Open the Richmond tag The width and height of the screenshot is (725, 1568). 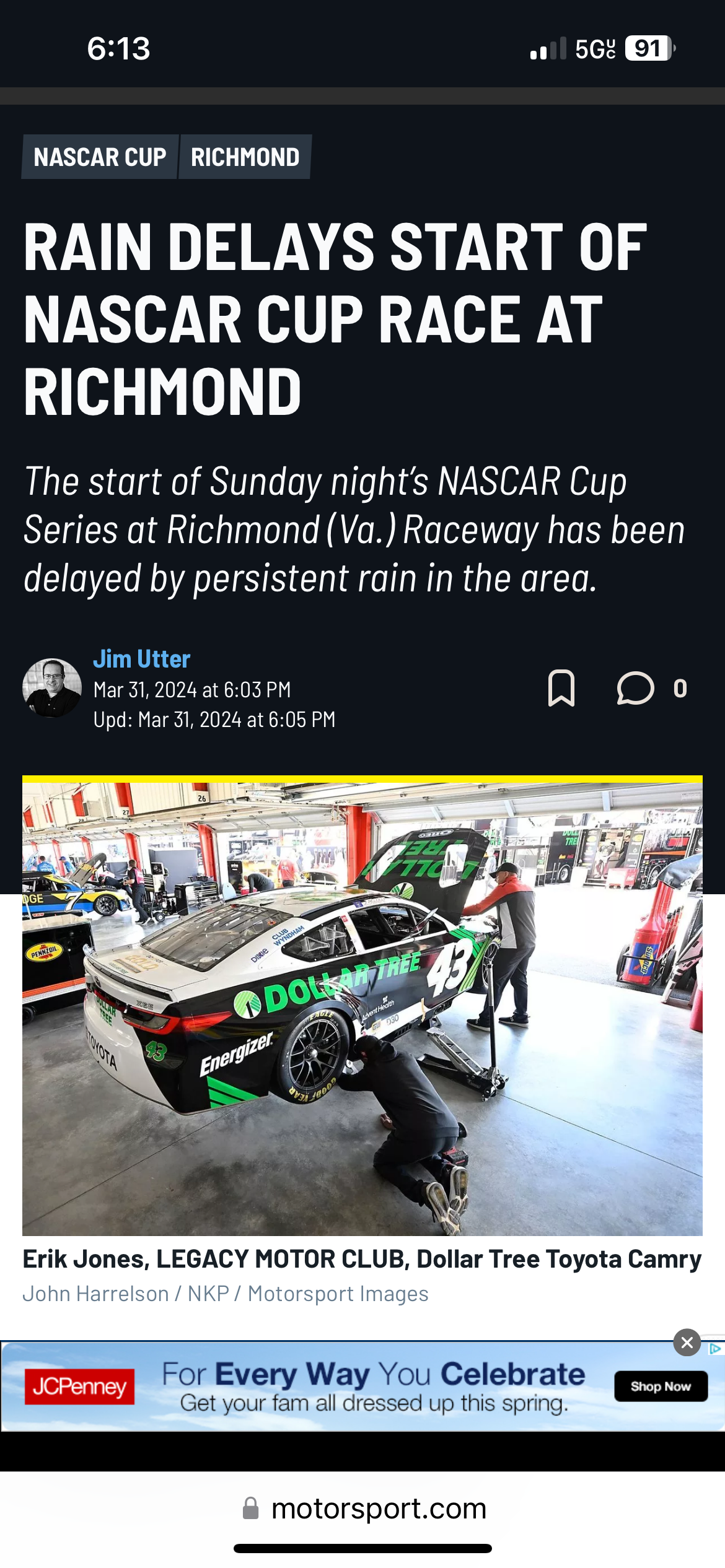(245, 157)
